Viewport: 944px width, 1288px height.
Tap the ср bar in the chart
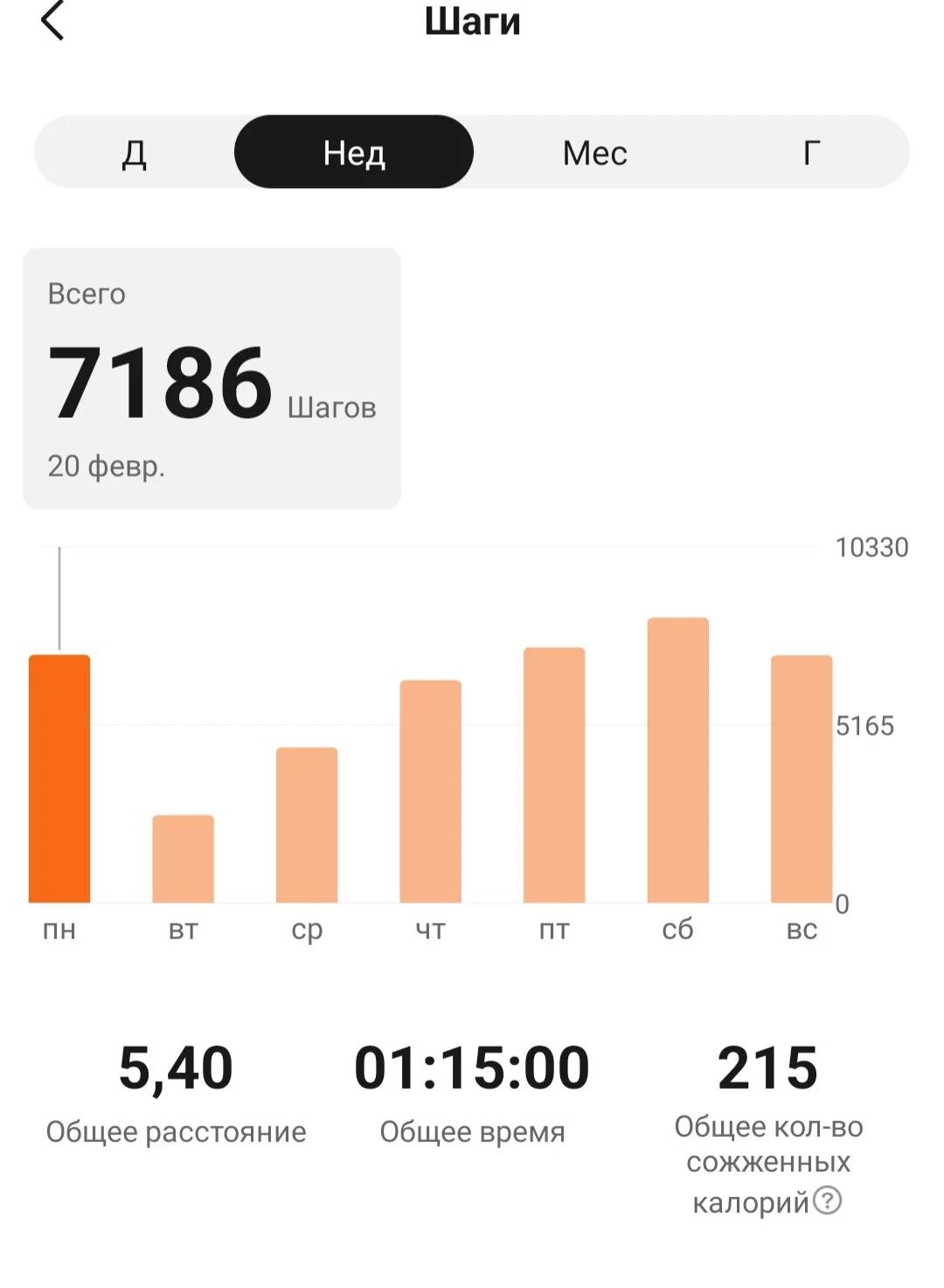coord(307,825)
